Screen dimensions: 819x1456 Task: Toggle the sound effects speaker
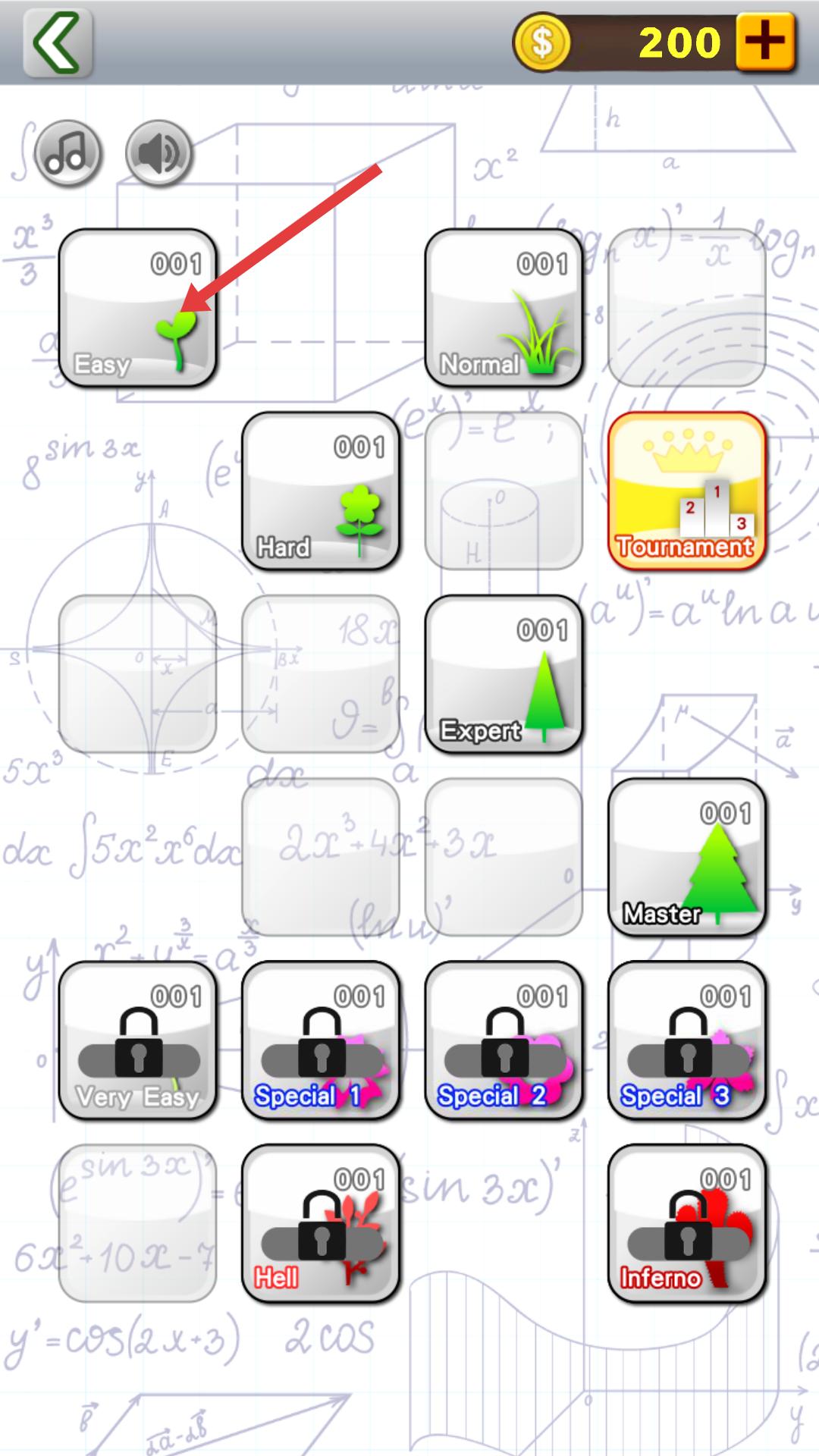159,154
